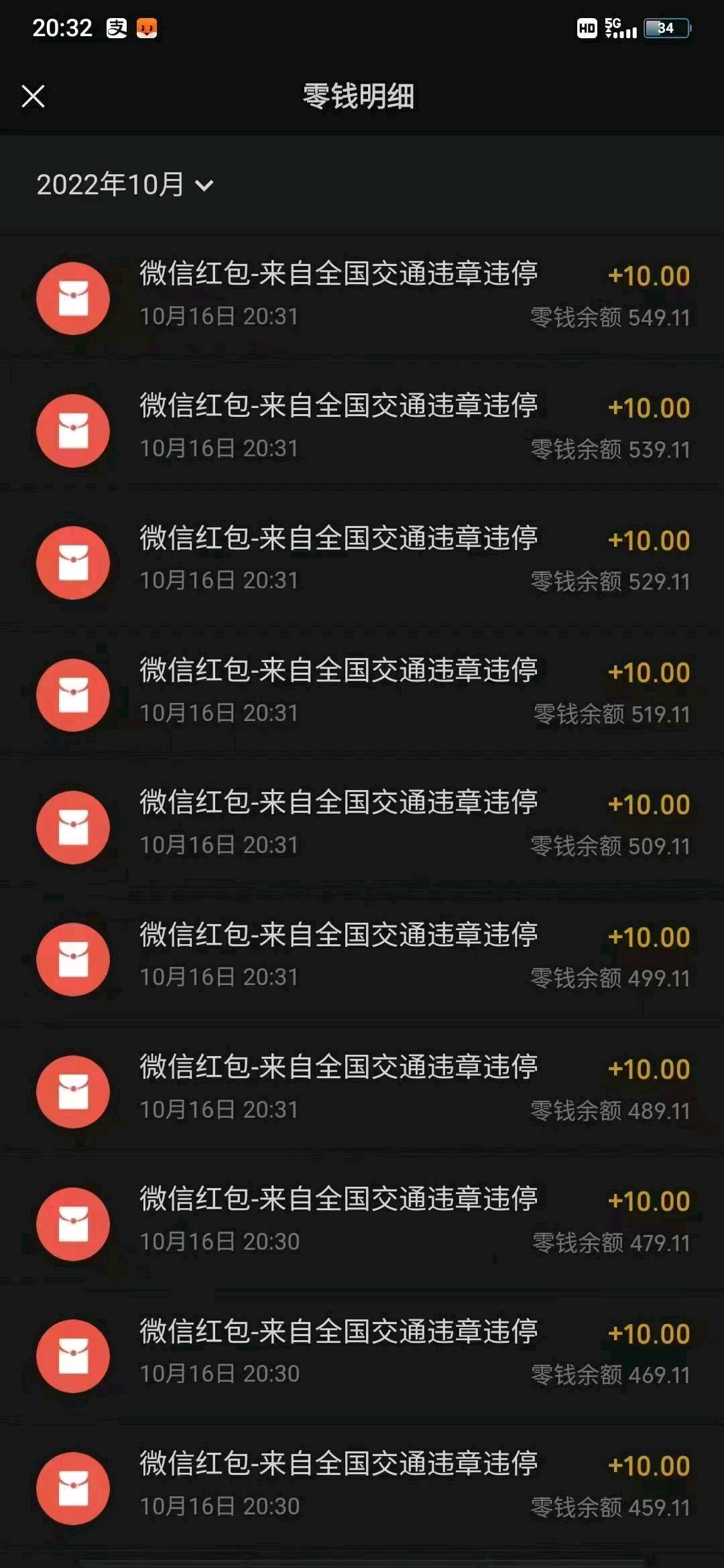Open the 2022年10月 month picker

(125, 185)
